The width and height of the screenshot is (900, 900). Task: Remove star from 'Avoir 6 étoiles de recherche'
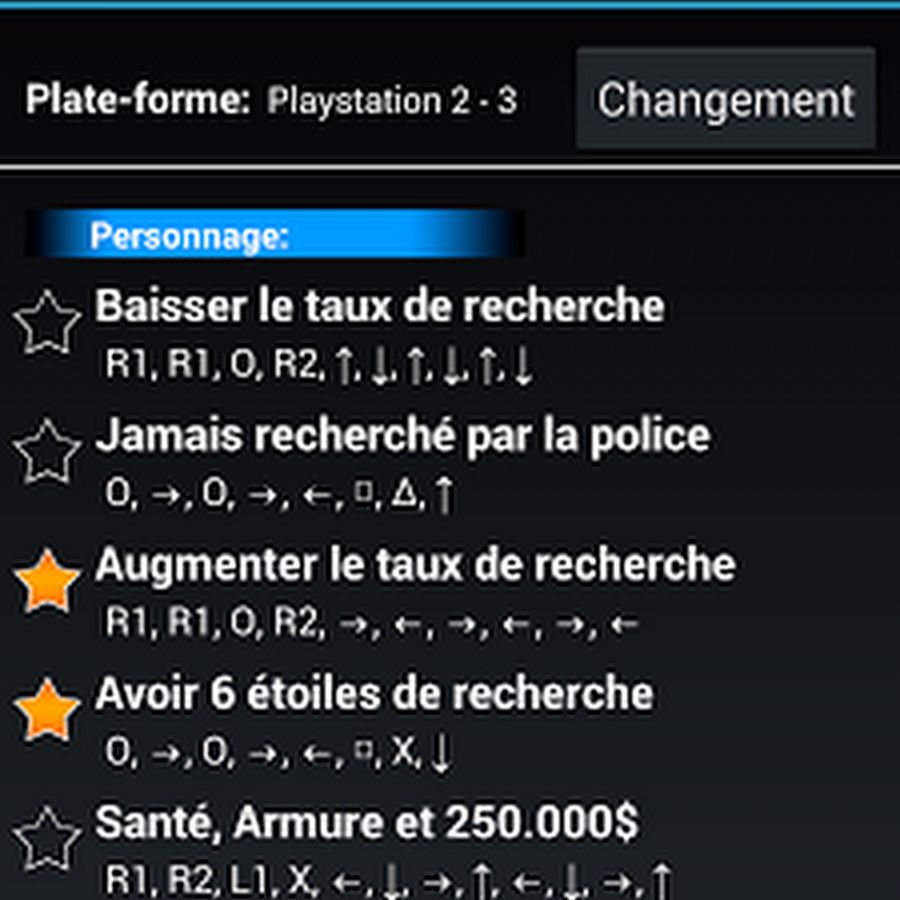47,711
